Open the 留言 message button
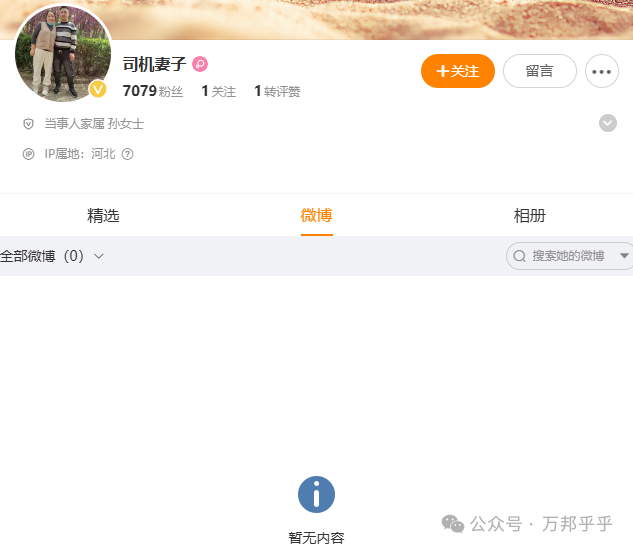This screenshot has width=633, height=549. (539, 71)
